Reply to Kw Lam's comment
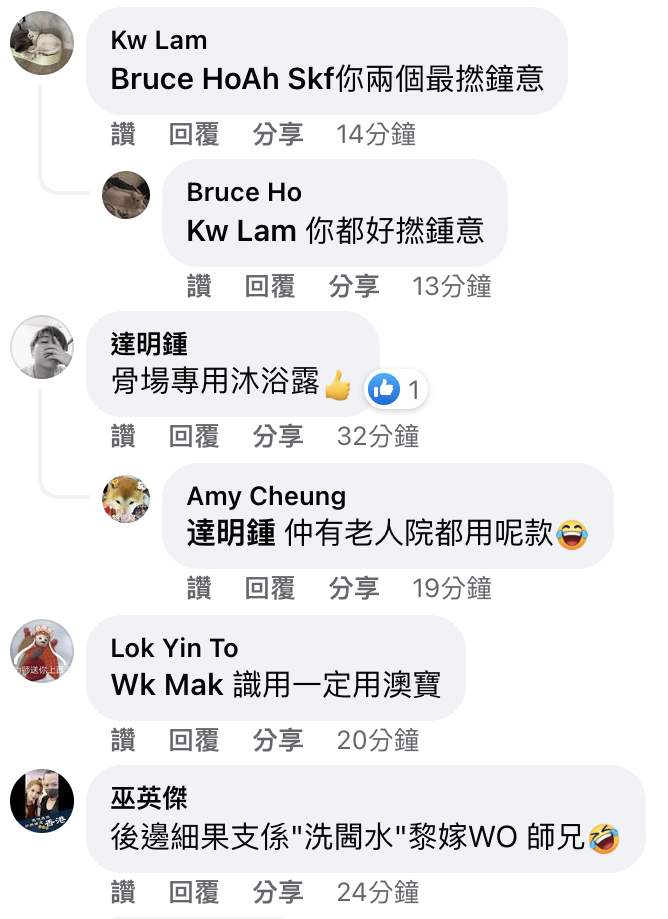The image size is (668, 919). click(x=194, y=135)
